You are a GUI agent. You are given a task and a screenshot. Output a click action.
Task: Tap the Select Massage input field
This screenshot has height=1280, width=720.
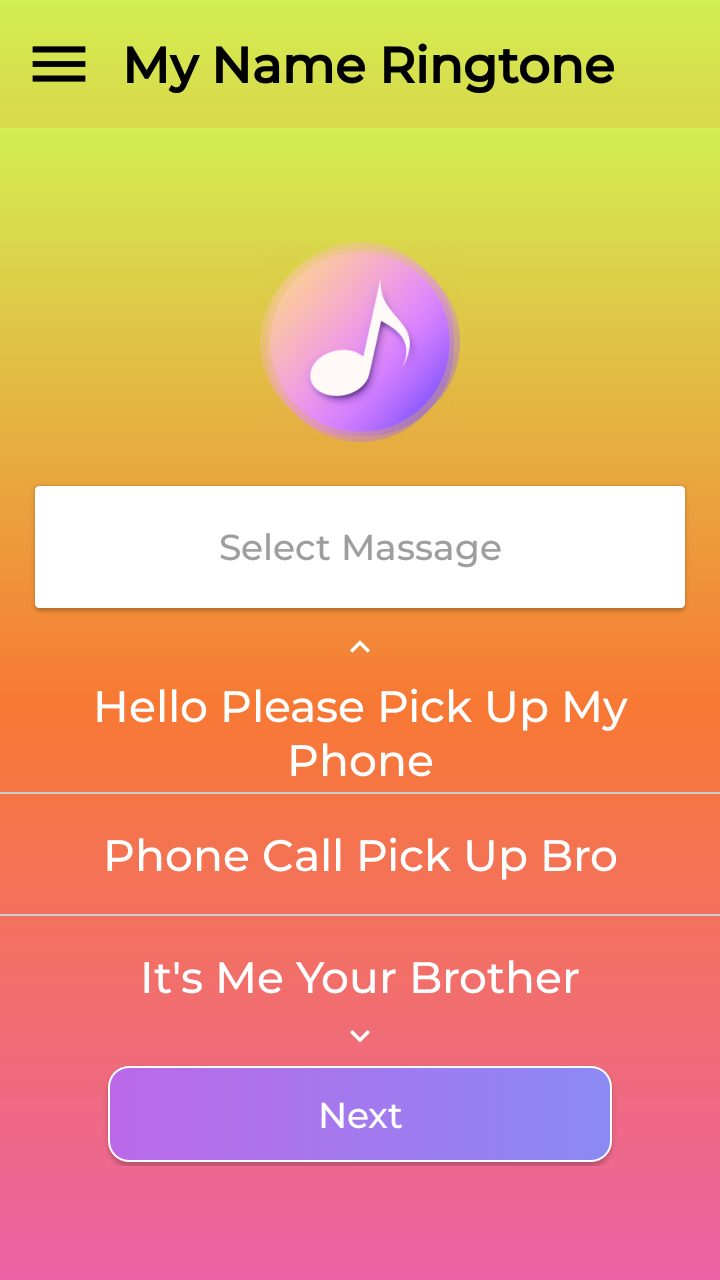point(360,547)
